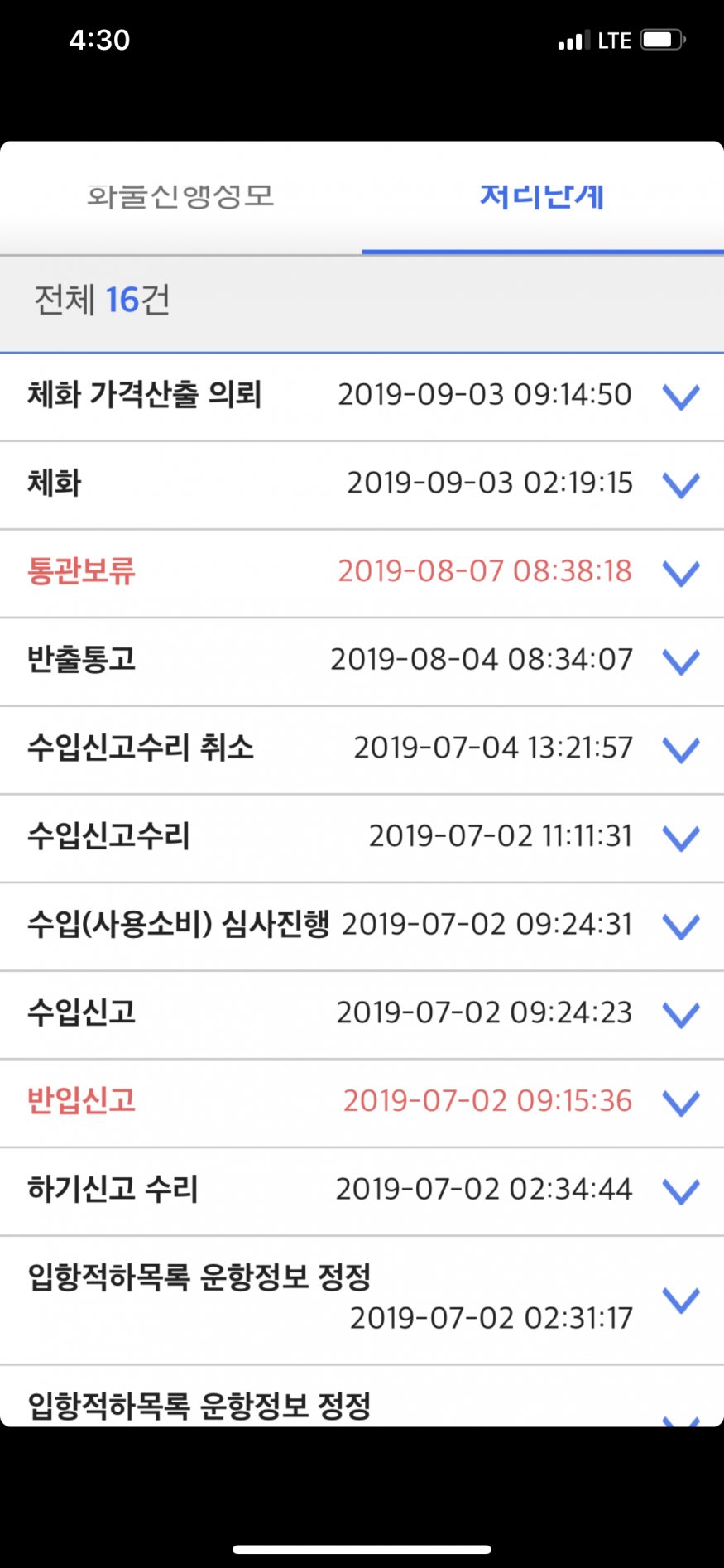Select the 처리단계 tab
The width and height of the screenshot is (724, 1568).
[542, 198]
